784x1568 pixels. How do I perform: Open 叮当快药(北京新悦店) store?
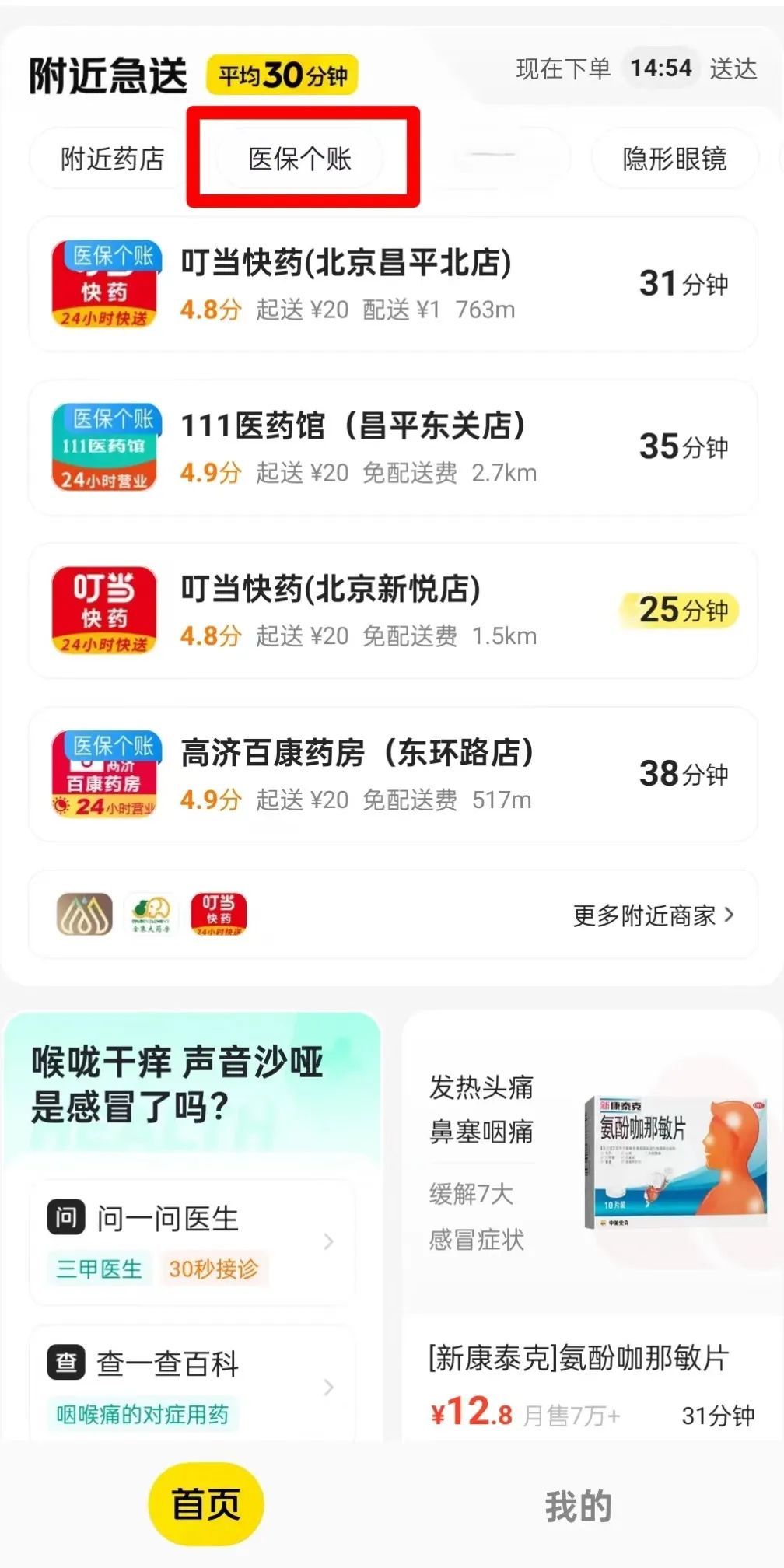[393, 611]
